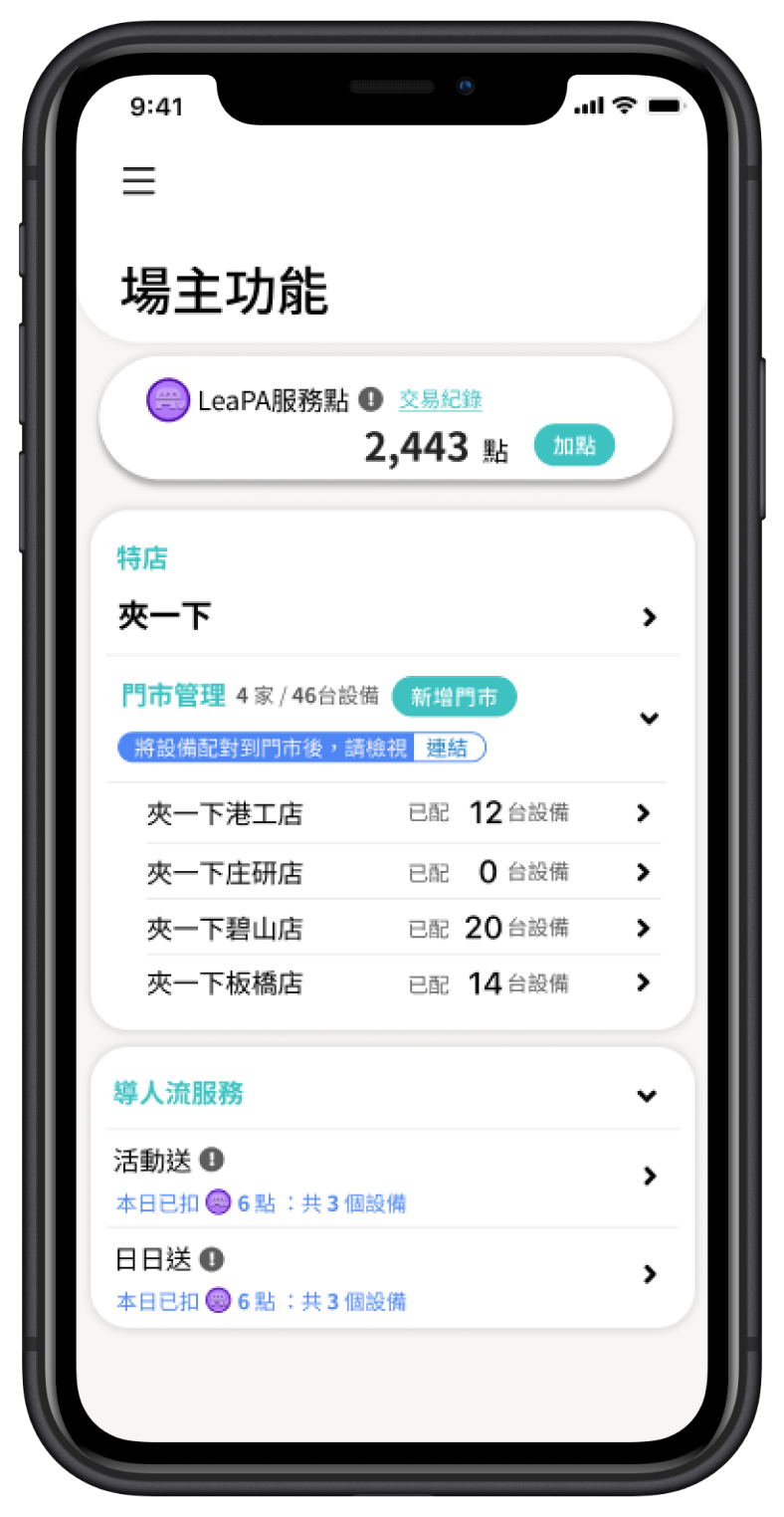The image size is (784, 1517).
Task: Add a new store with 新增門市
Action: (454, 697)
